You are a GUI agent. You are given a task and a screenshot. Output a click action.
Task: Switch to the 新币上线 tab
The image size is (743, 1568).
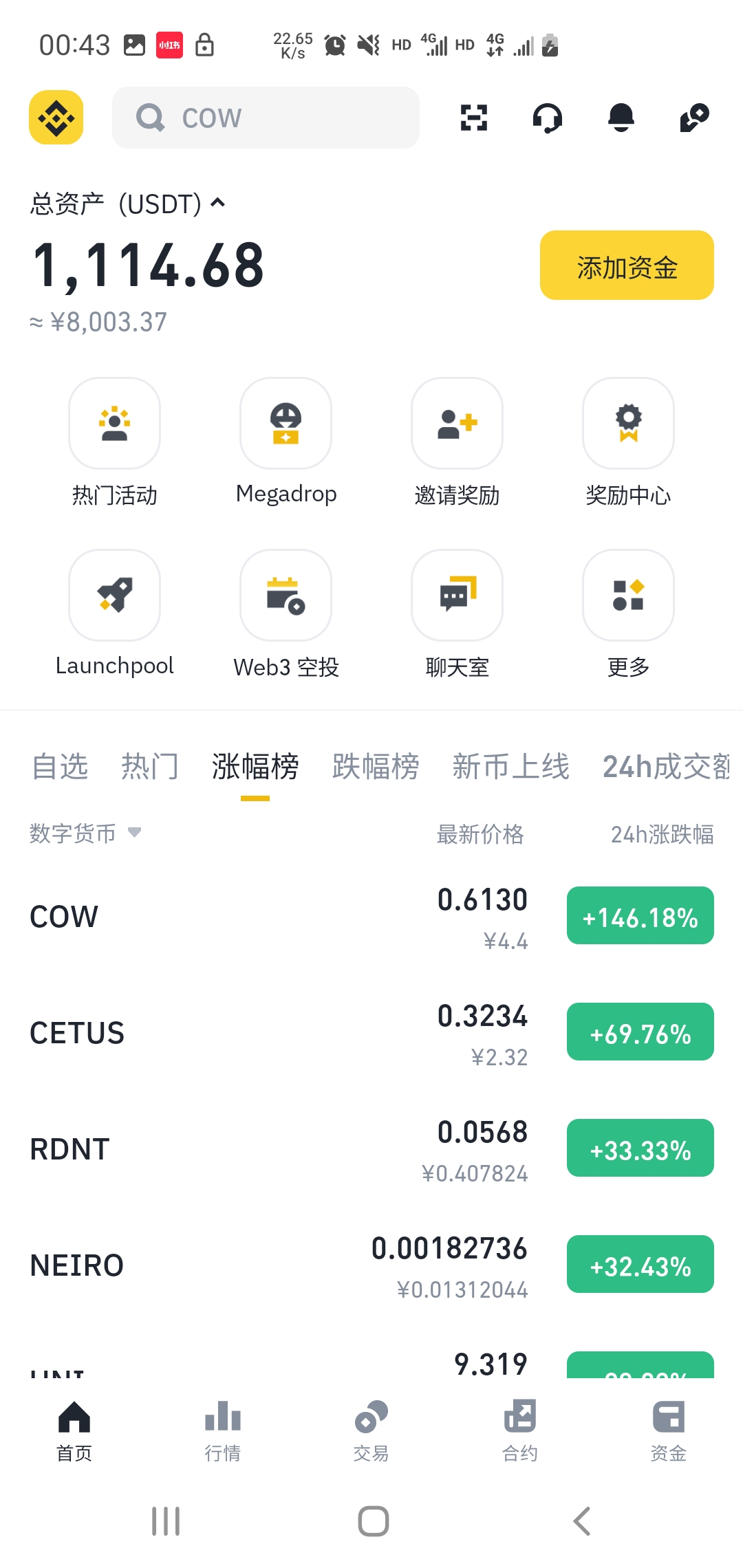[510, 767]
